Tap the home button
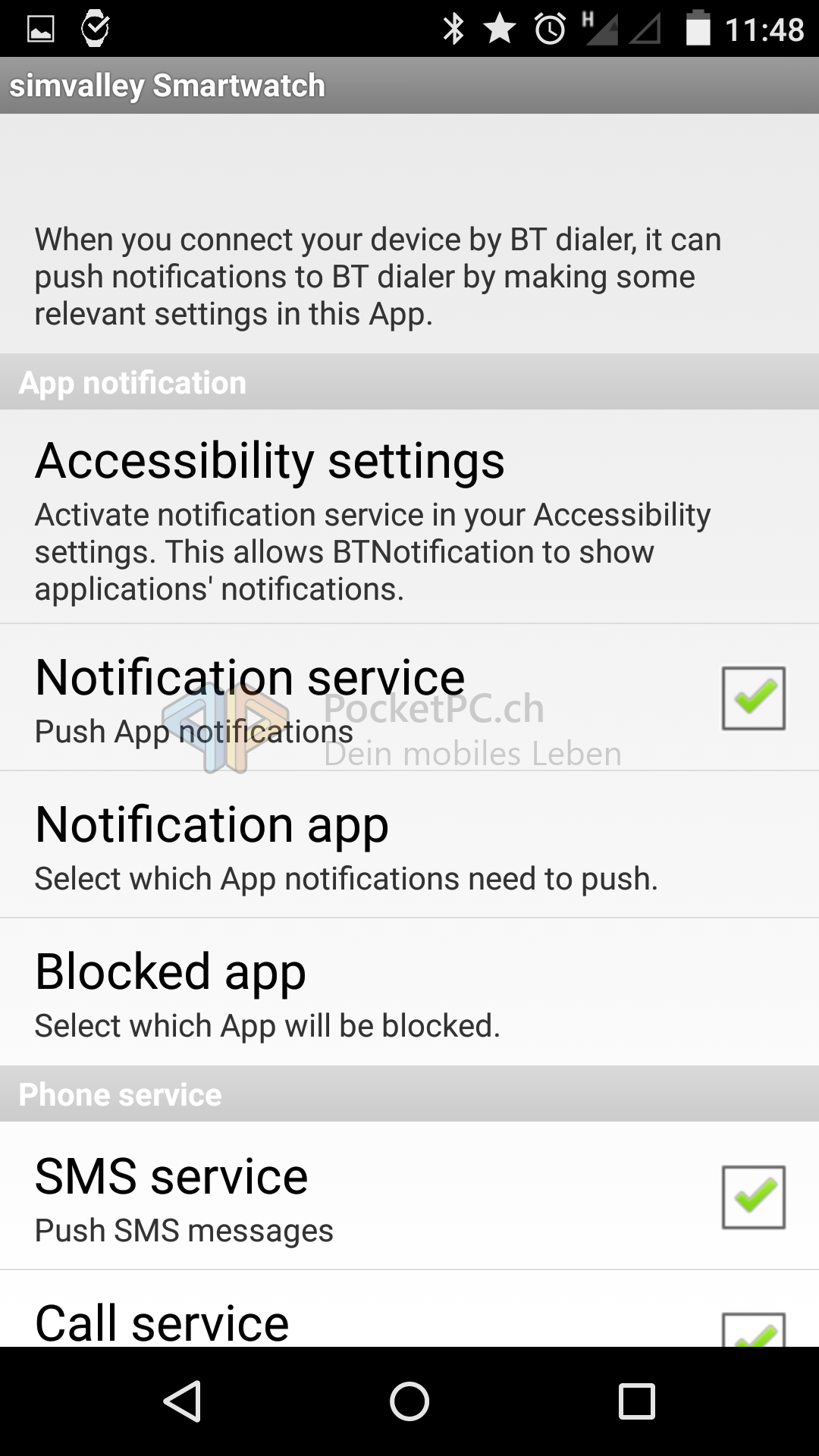This screenshot has height=1456, width=819. pyautogui.click(x=409, y=1401)
